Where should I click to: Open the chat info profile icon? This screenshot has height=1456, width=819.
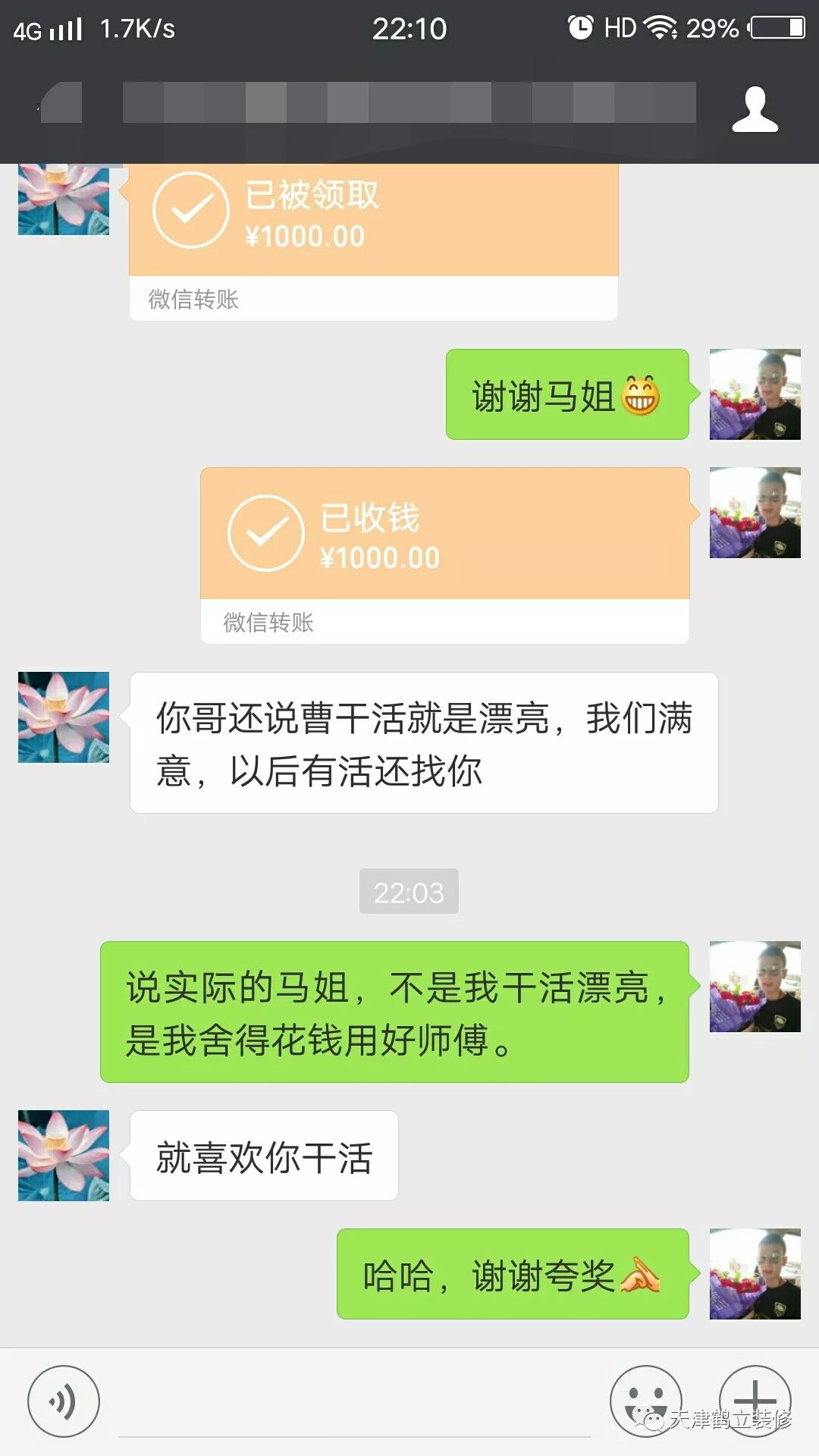[x=755, y=110]
